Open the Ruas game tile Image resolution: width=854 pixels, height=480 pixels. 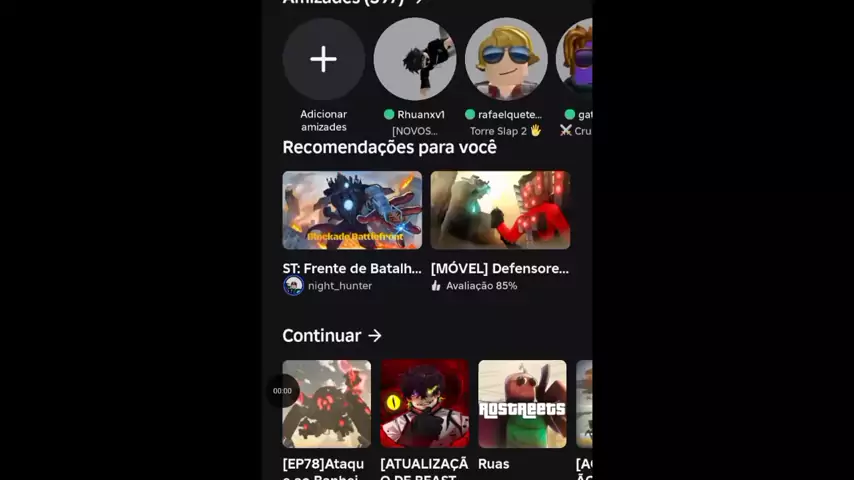click(522, 404)
